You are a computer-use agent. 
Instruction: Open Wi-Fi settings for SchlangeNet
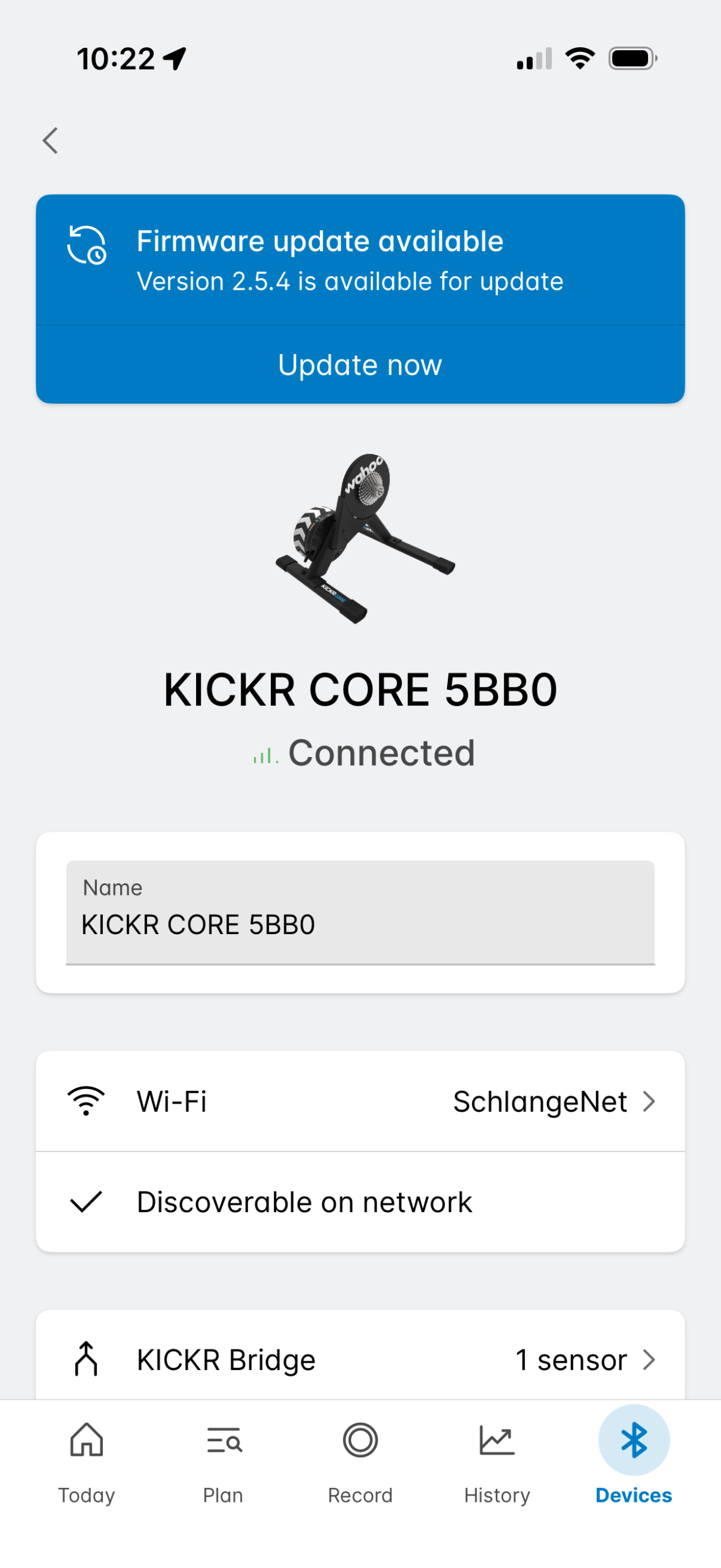[360, 1101]
